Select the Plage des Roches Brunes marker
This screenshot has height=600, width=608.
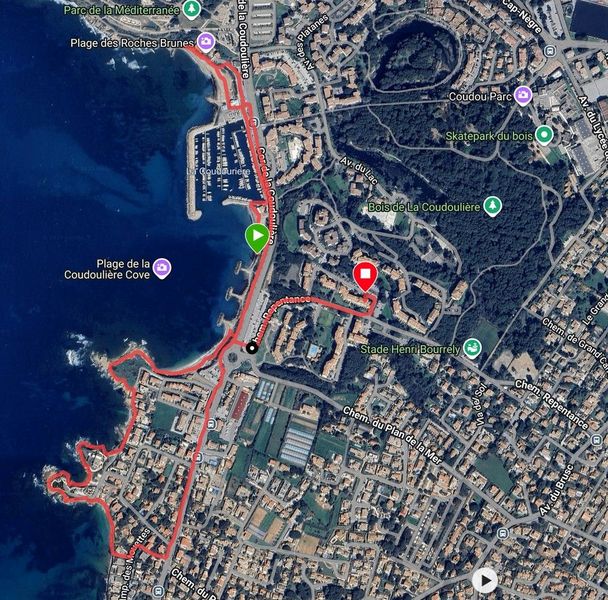point(205,41)
